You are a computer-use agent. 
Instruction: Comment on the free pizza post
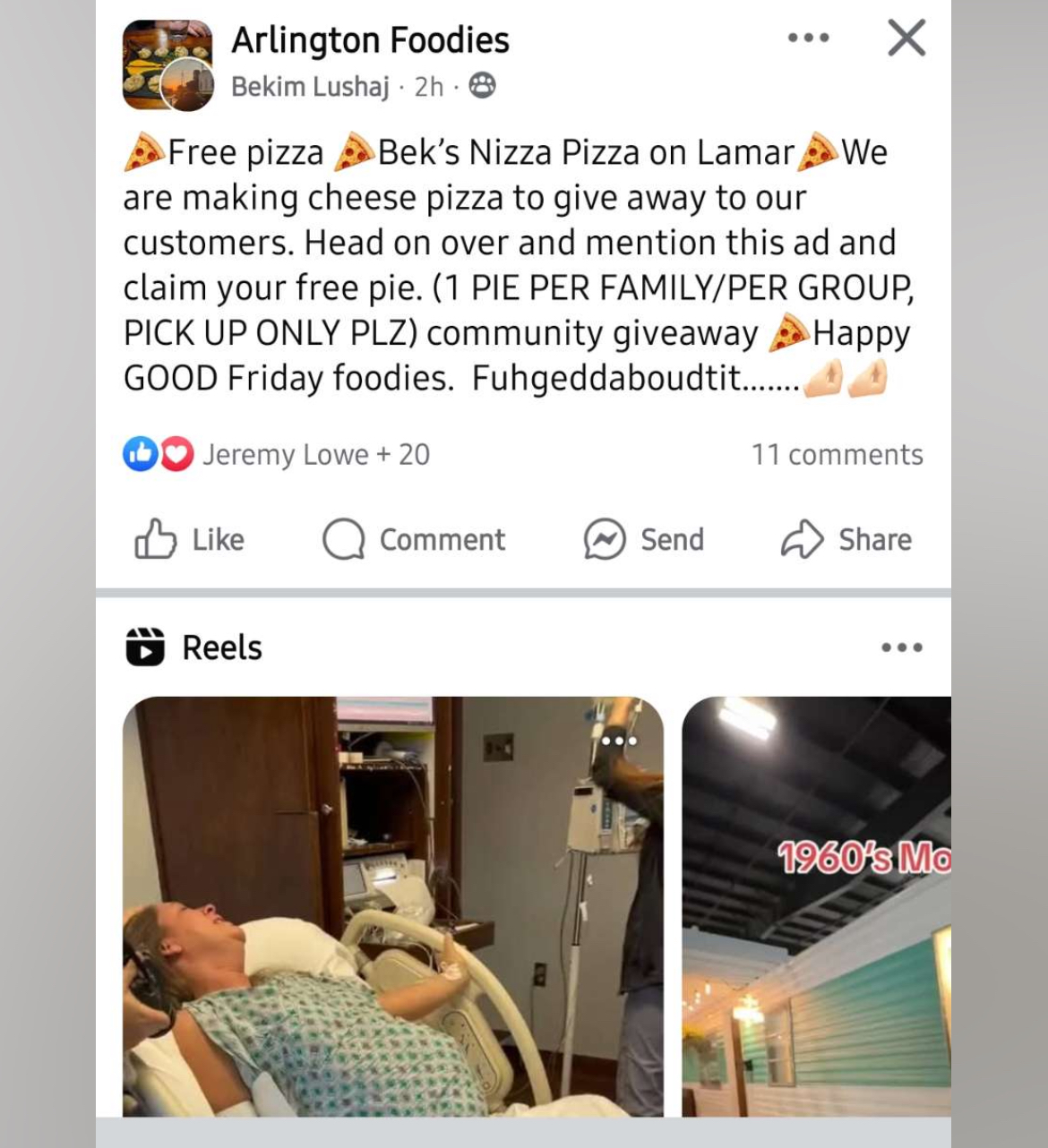[414, 539]
